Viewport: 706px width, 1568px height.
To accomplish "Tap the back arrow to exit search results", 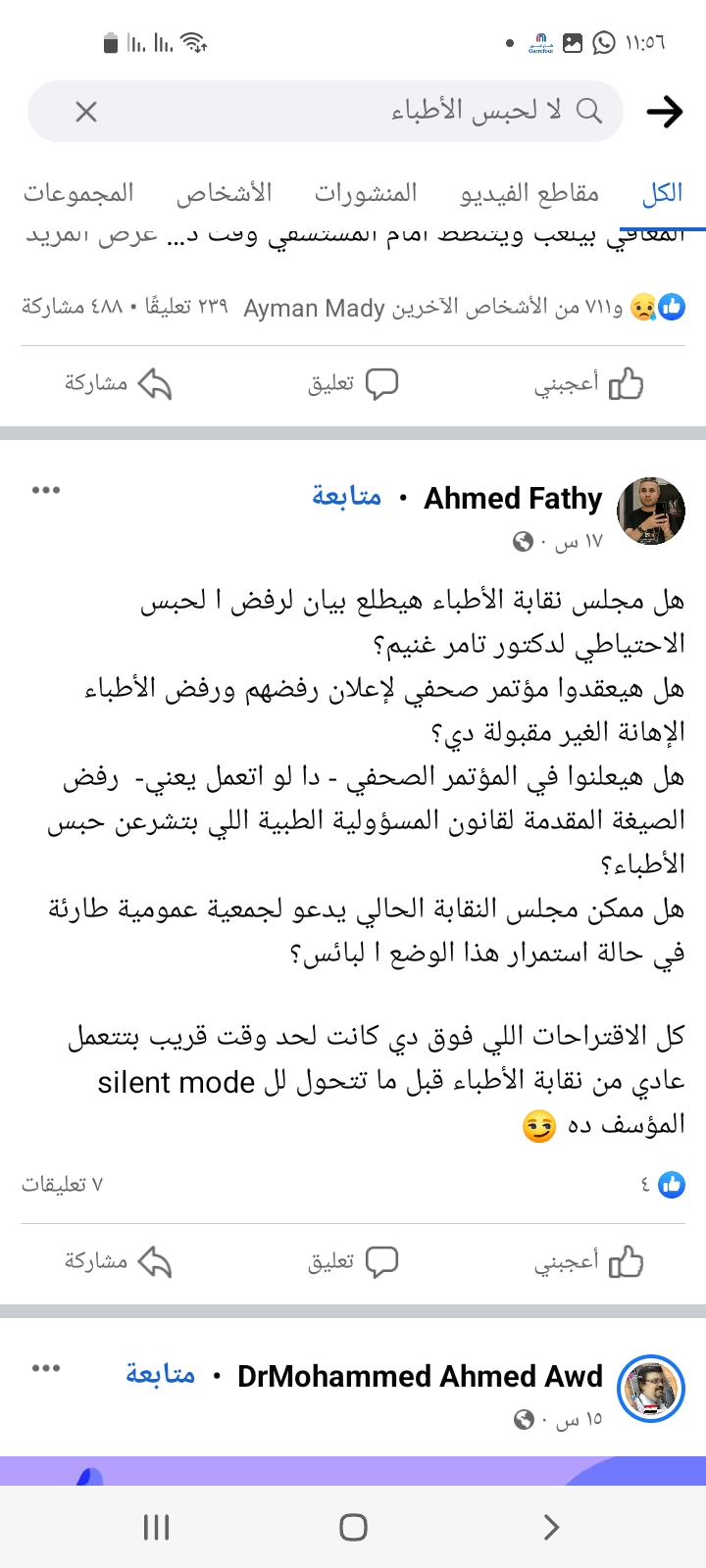I will [665, 111].
